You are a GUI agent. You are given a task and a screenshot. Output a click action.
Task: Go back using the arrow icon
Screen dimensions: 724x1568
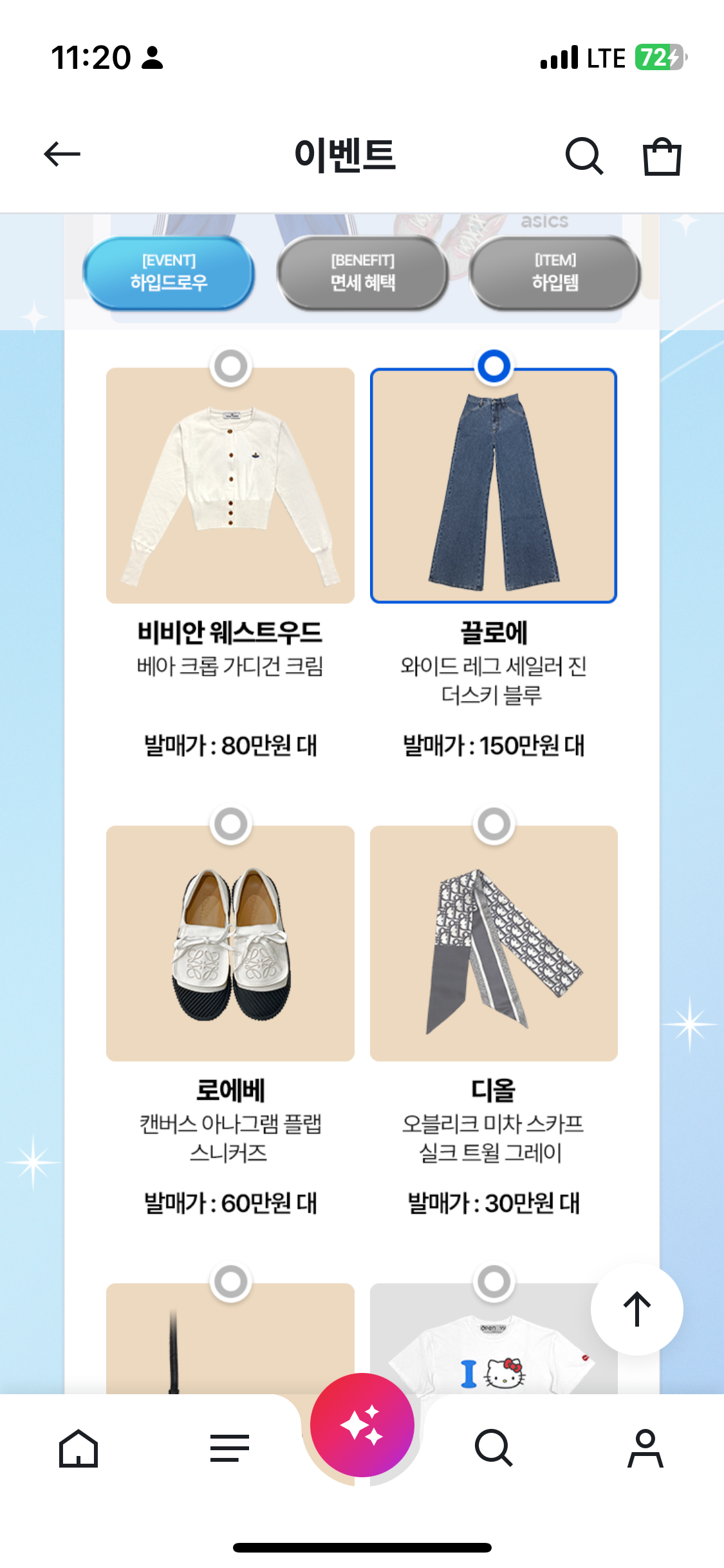pyautogui.click(x=62, y=154)
